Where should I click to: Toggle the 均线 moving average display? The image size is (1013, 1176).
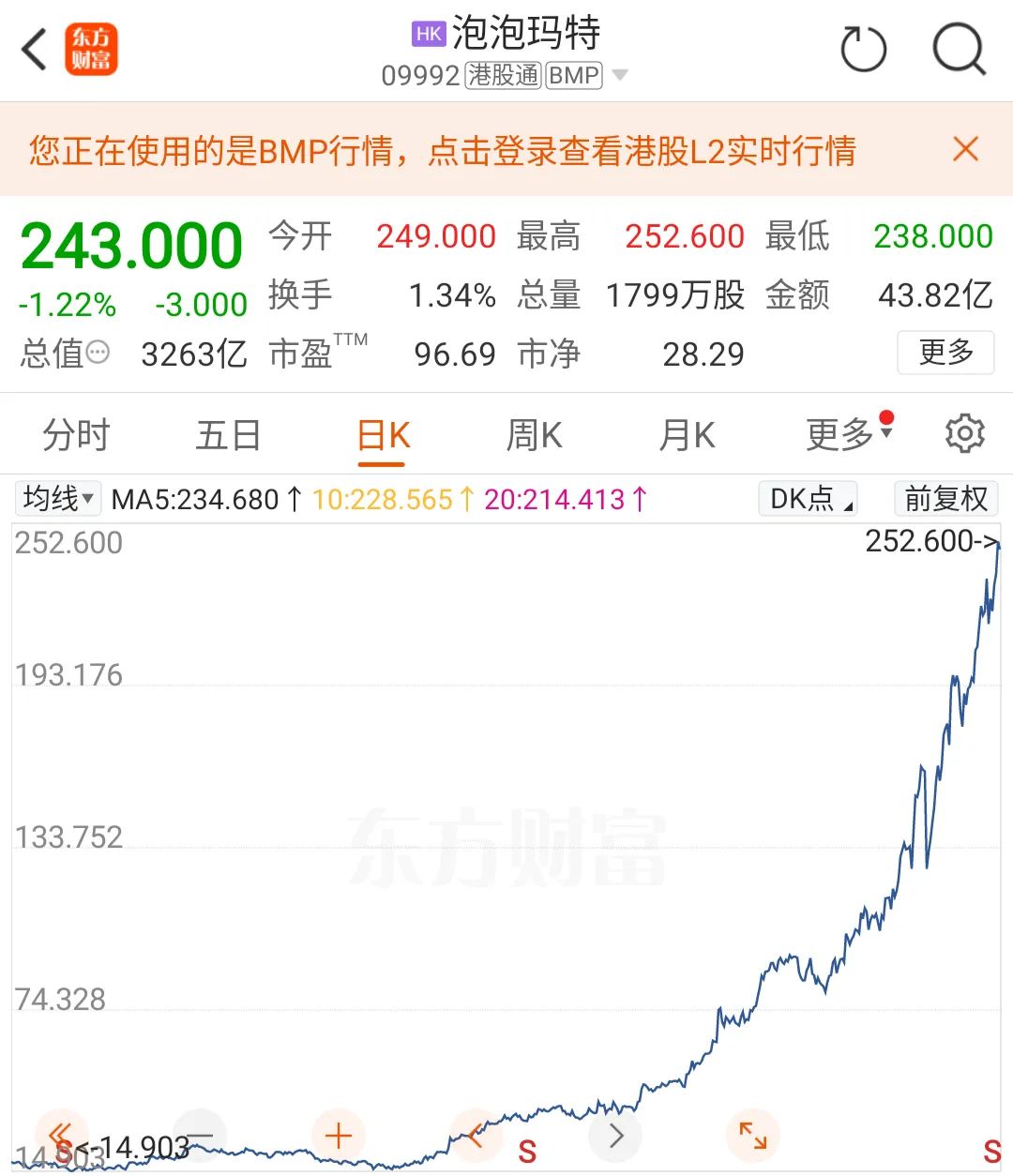coord(56,498)
